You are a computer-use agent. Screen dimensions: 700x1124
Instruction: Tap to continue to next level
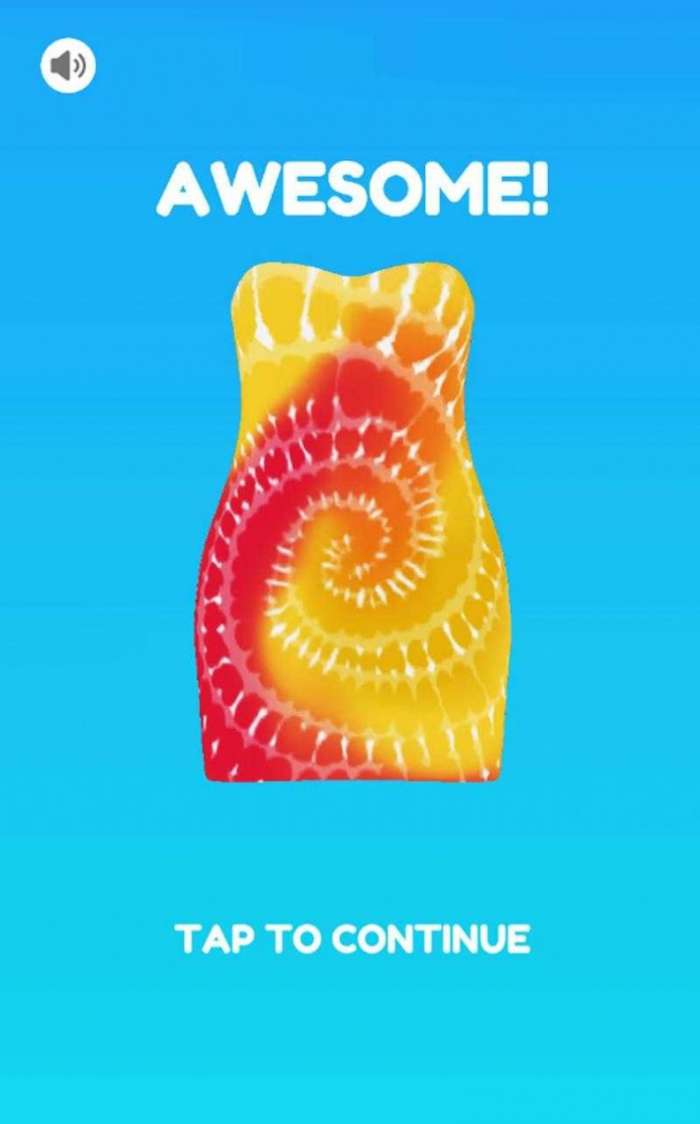point(352,939)
